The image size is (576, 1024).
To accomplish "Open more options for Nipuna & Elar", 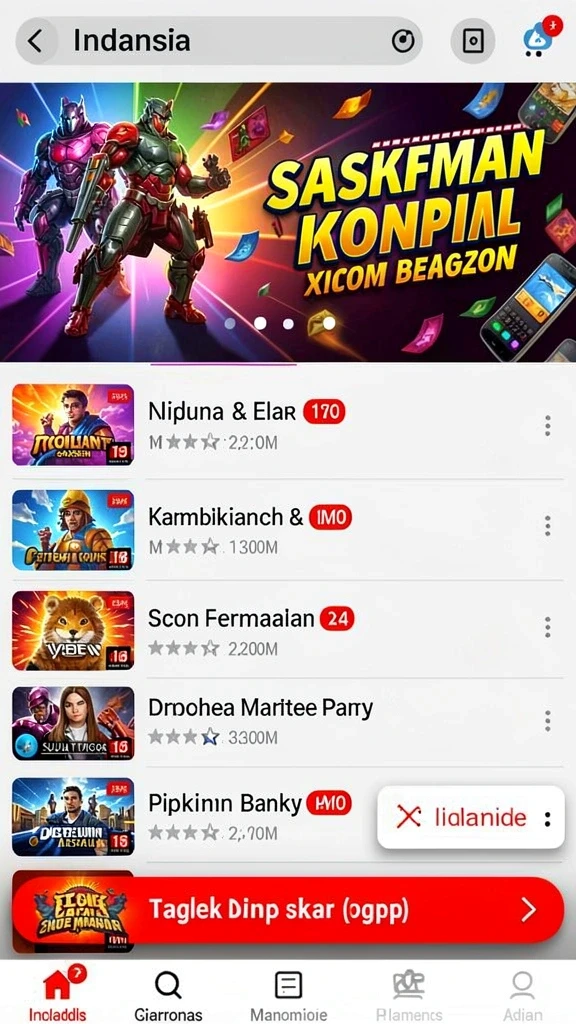I will [x=547, y=426].
